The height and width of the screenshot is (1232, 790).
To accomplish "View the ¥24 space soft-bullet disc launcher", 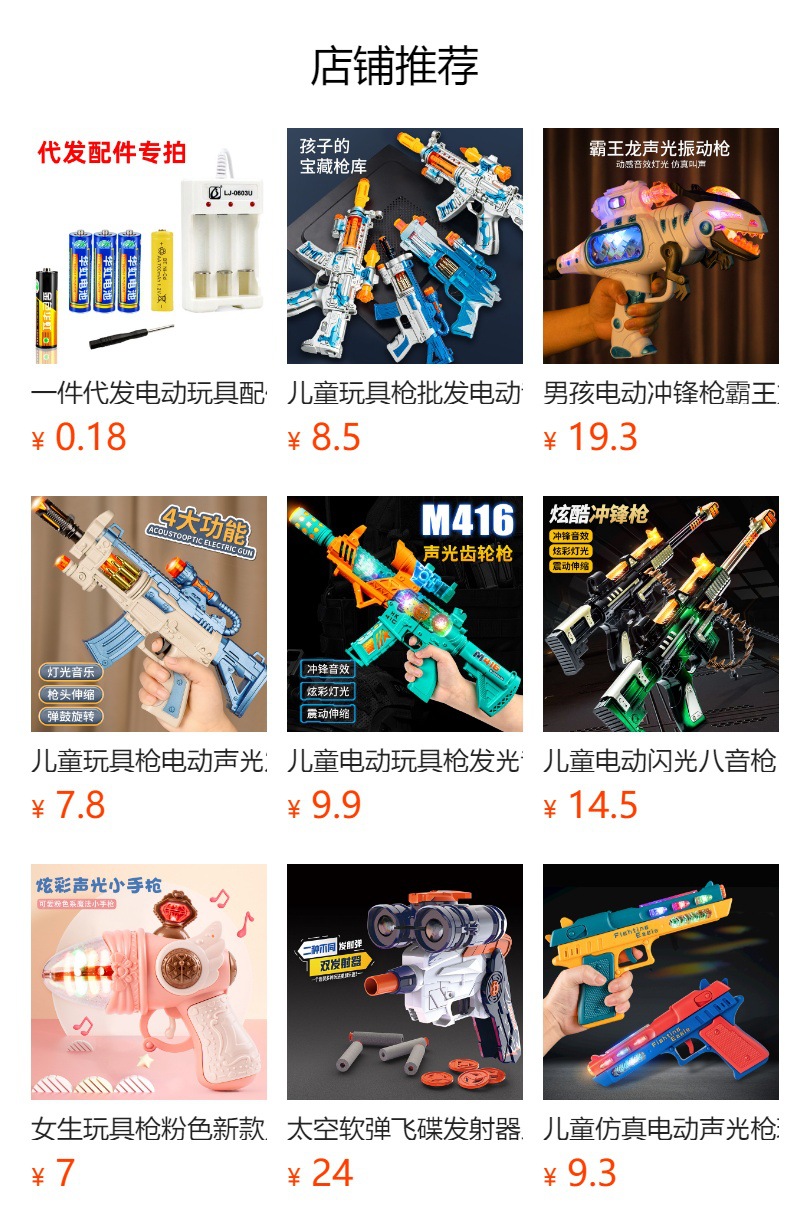I will pos(404,982).
